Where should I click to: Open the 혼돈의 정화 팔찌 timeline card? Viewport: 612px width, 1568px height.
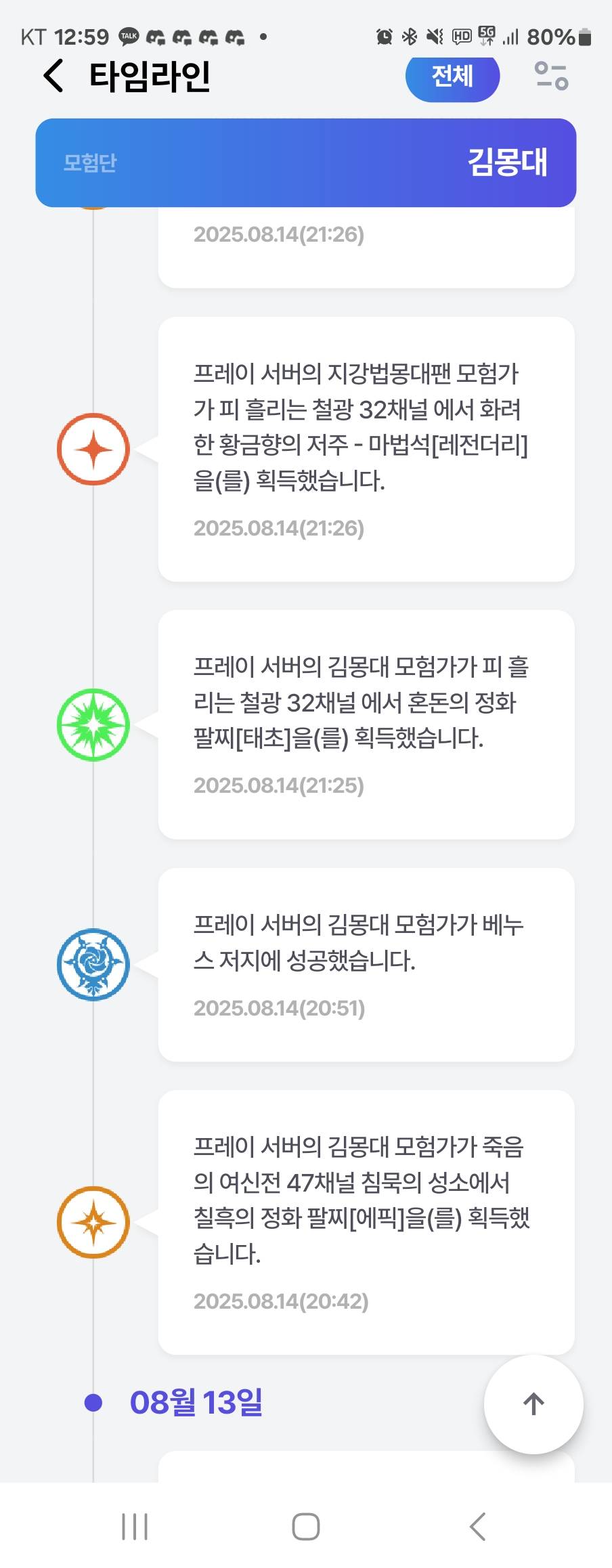pos(366,724)
